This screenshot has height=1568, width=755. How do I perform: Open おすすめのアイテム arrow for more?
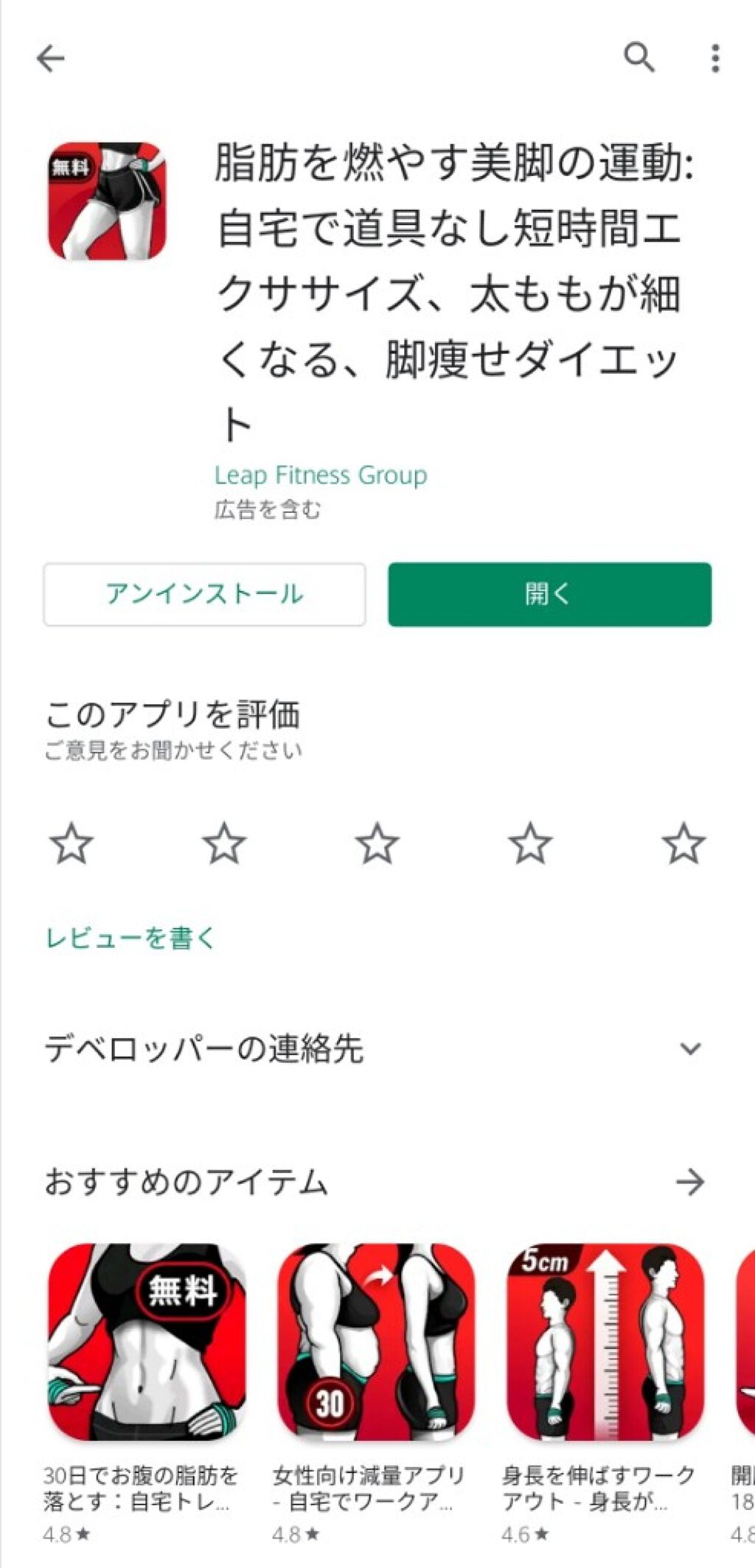[x=690, y=1182]
